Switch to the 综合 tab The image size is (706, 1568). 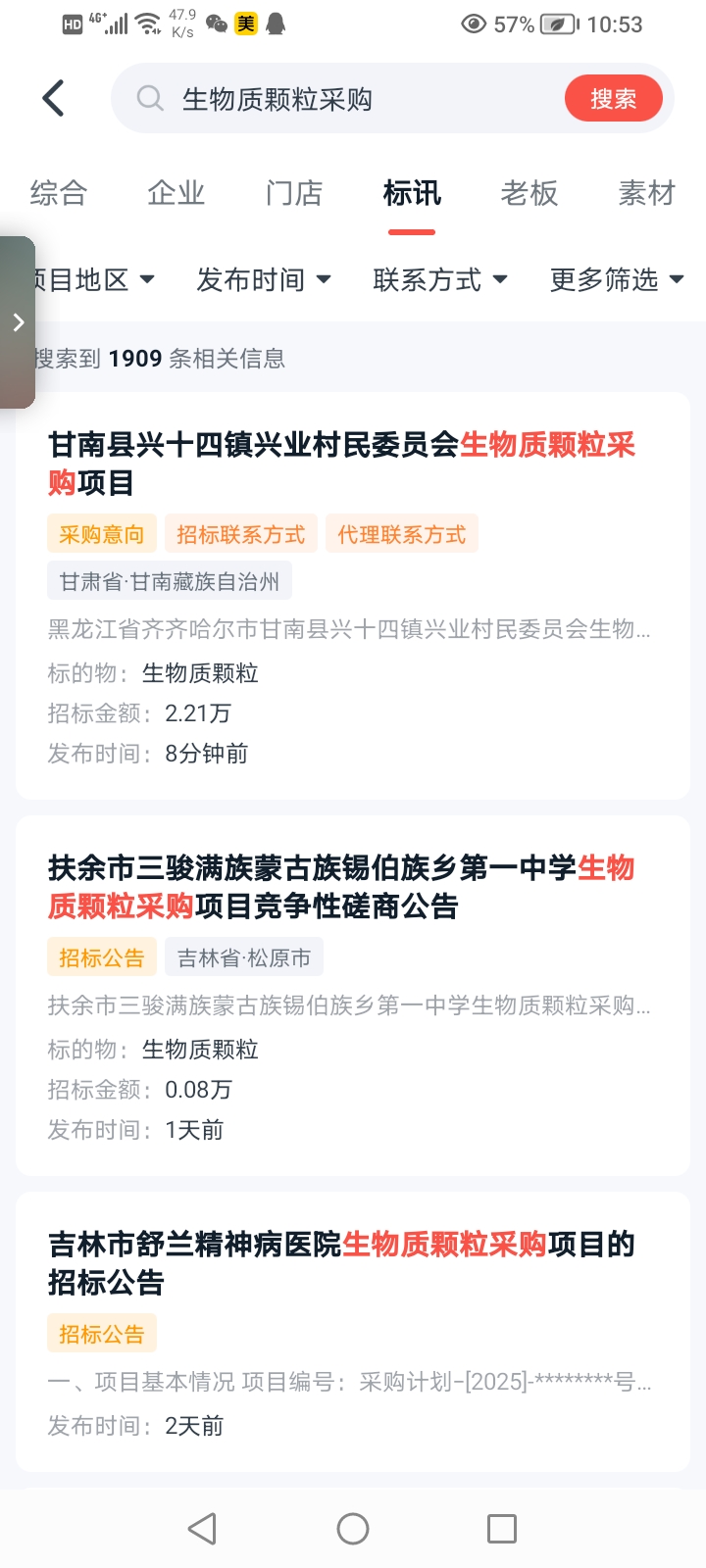point(59,193)
